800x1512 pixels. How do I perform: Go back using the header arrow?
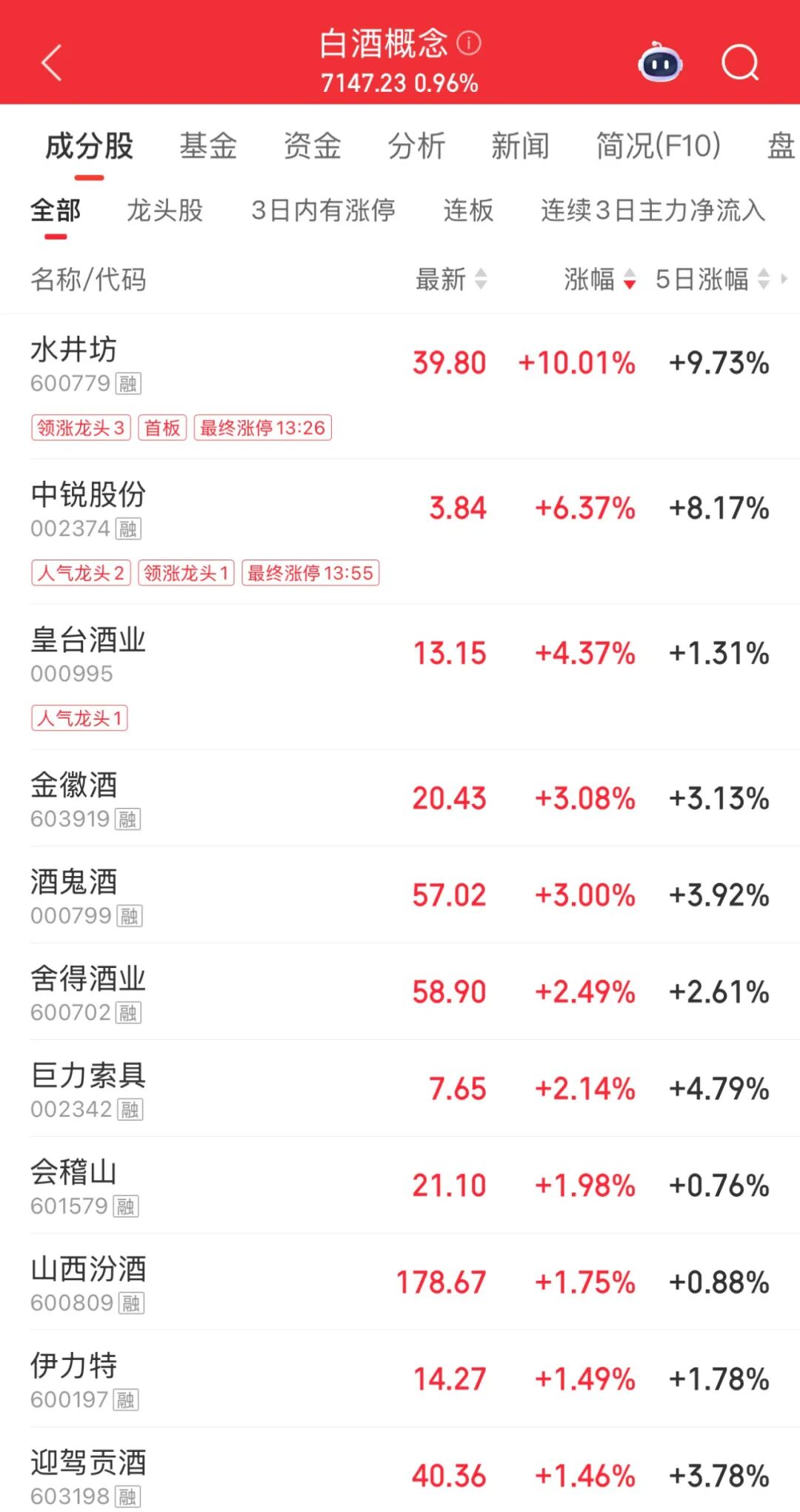coord(51,63)
